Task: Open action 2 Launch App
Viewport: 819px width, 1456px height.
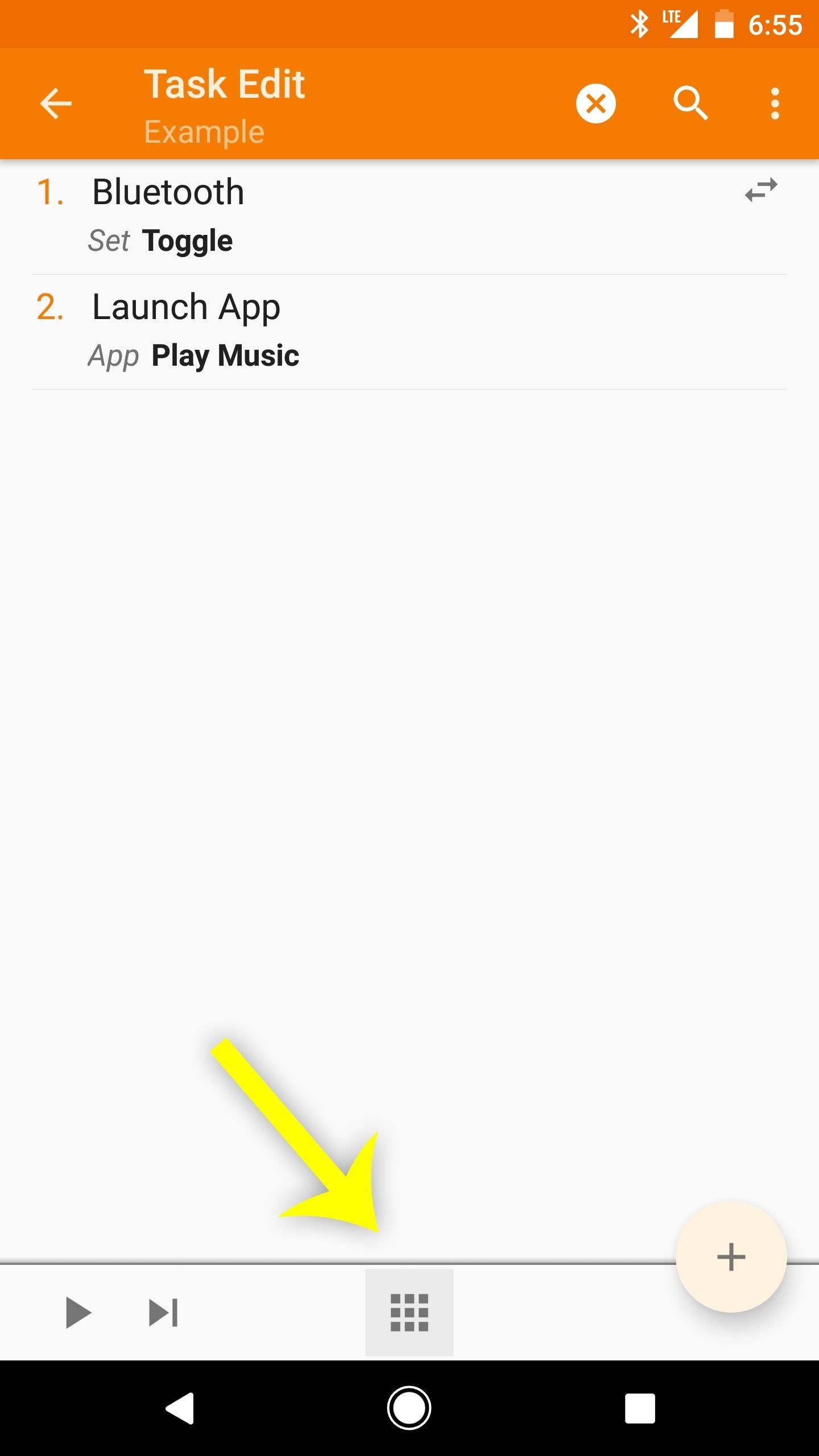Action: click(x=186, y=307)
